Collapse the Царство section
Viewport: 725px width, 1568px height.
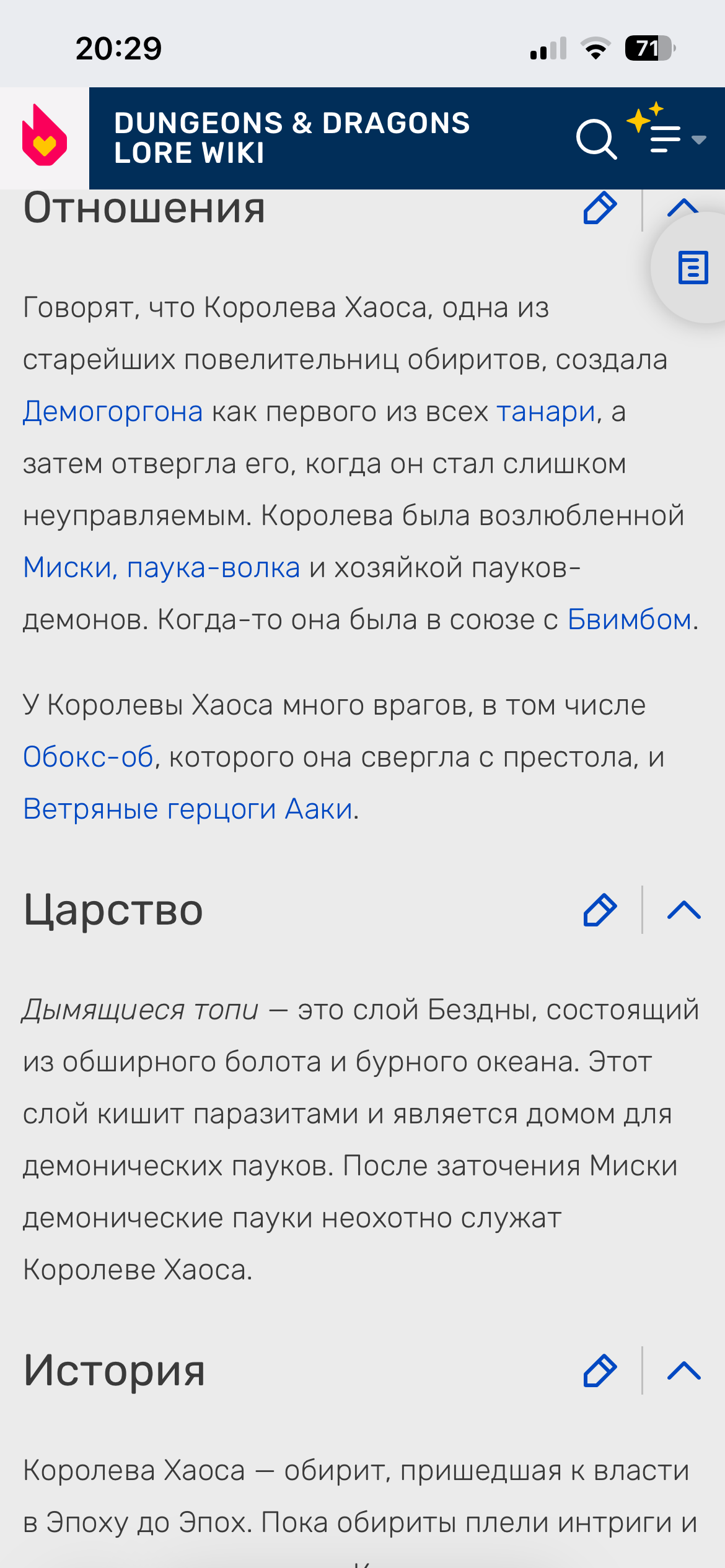click(x=683, y=910)
